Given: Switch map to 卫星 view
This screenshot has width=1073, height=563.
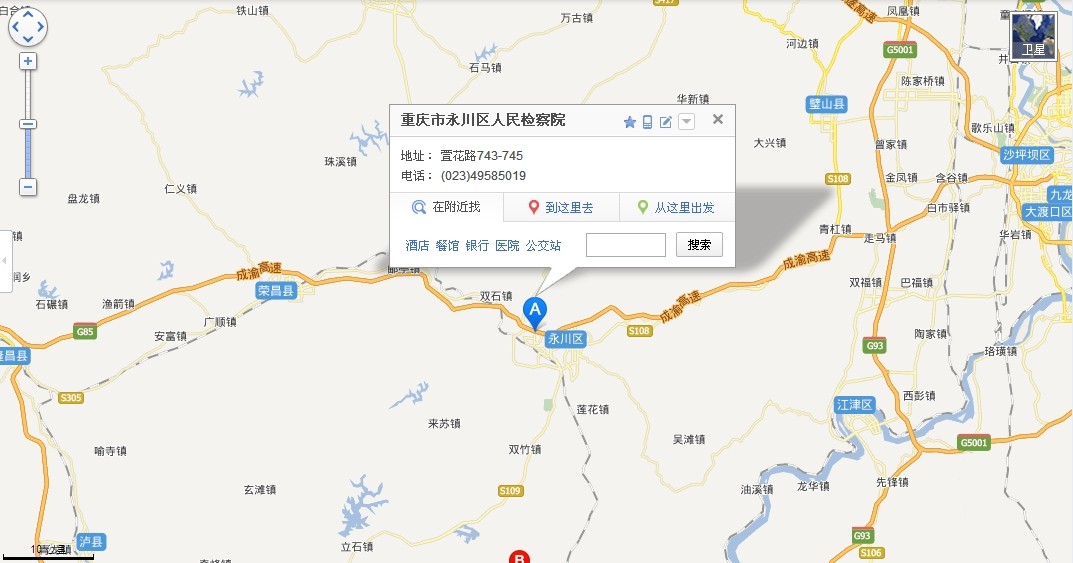Looking at the screenshot, I should click(x=1033, y=37).
